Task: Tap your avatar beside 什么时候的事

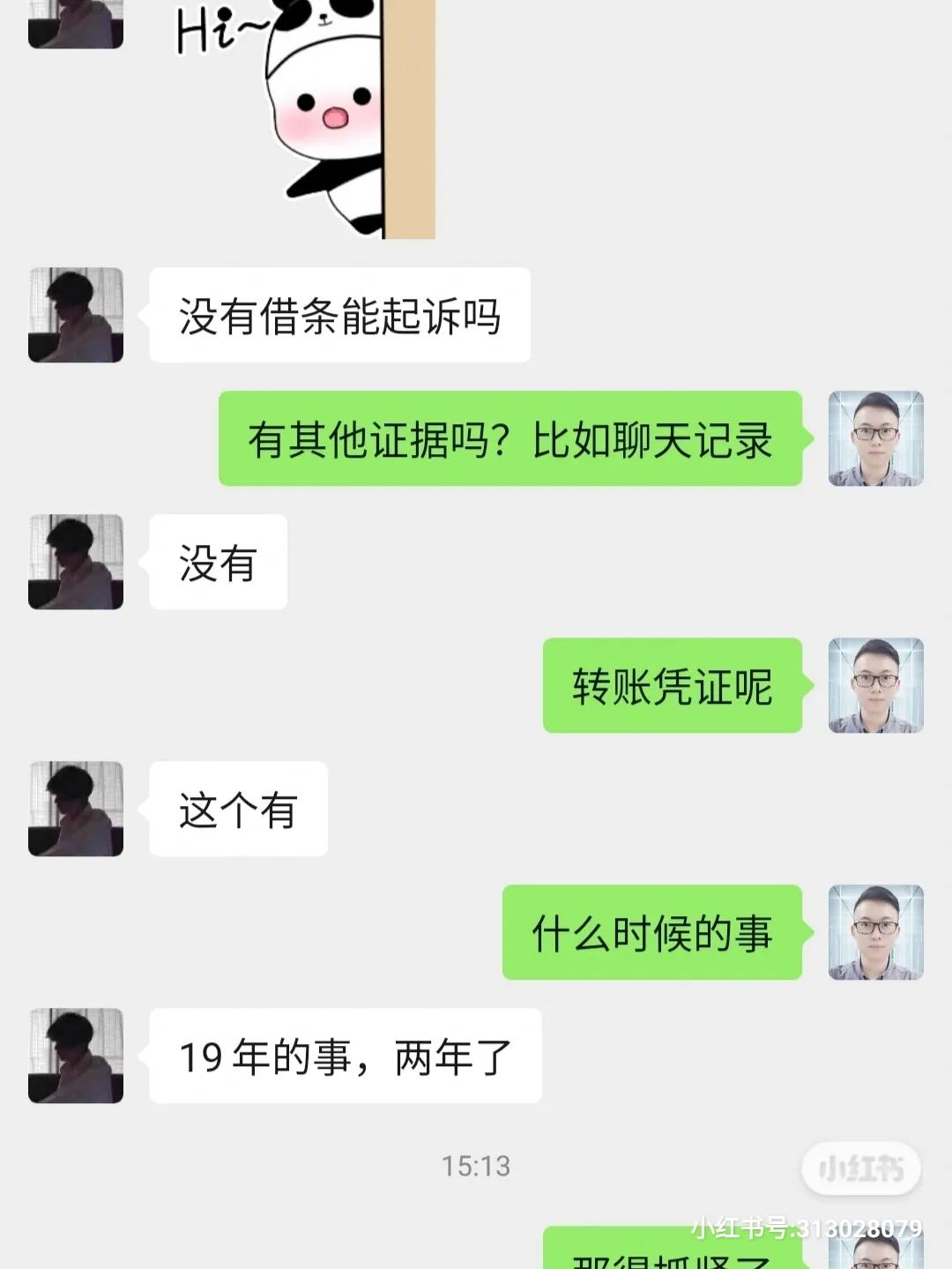Action: (x=875, y=935)
